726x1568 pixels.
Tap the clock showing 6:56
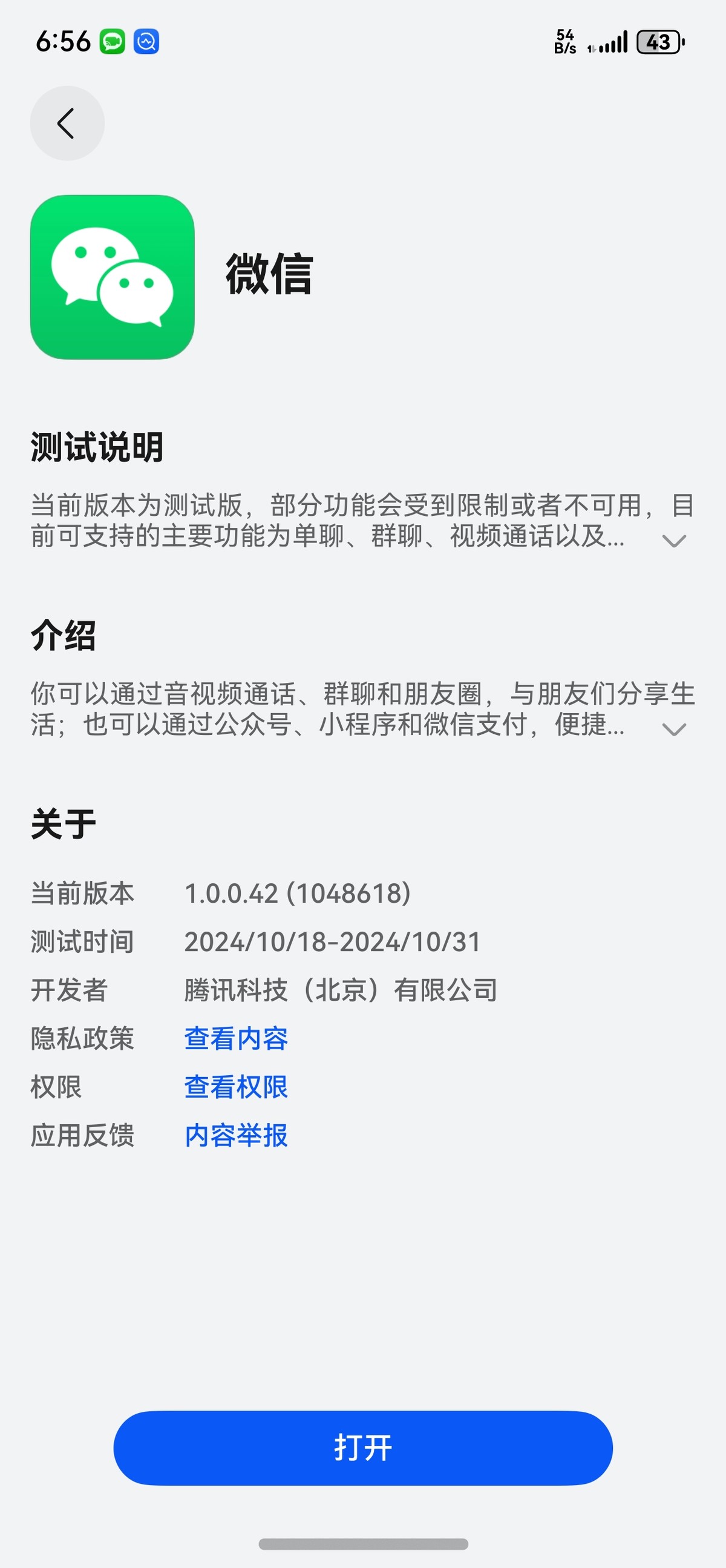(63, 41)
